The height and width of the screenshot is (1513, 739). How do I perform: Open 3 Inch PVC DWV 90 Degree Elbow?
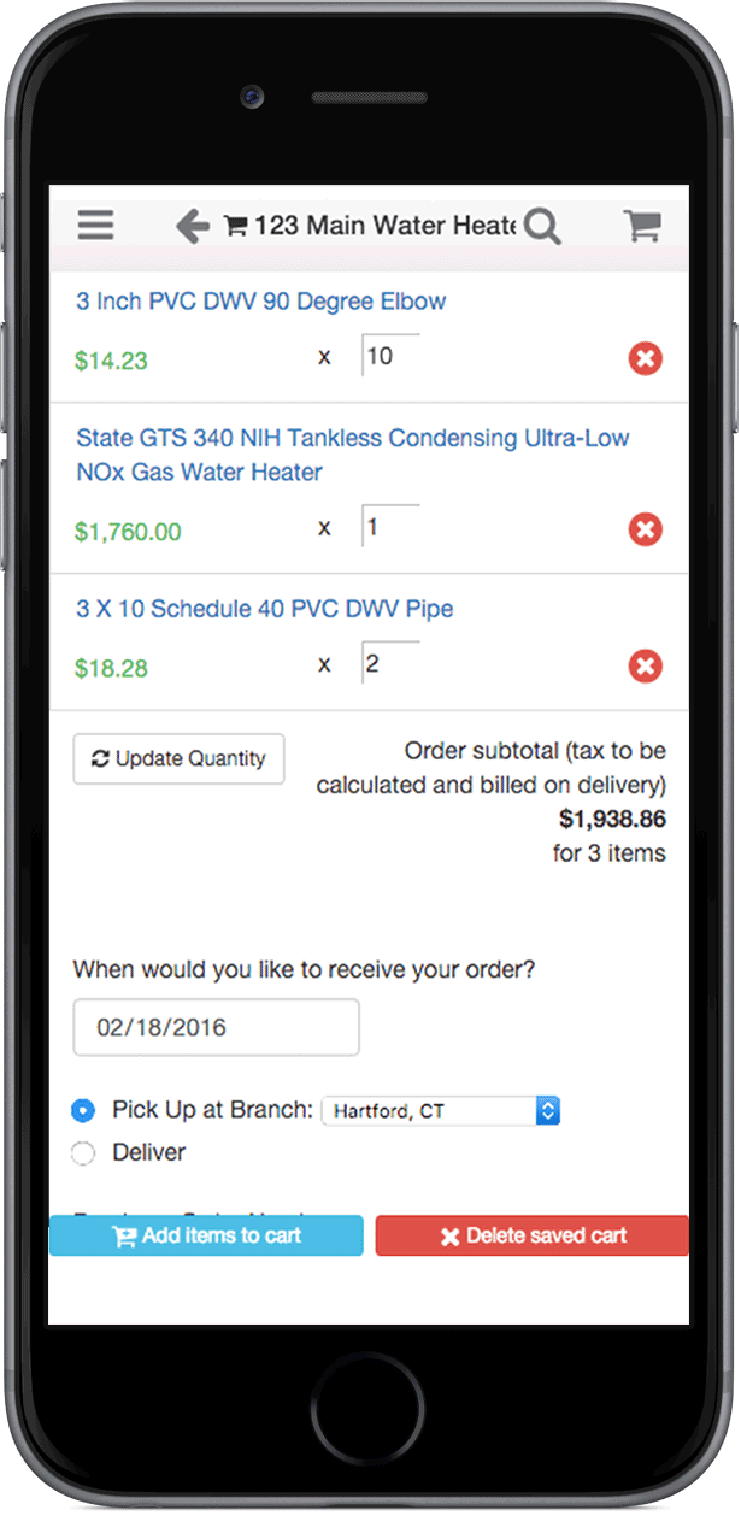point(261,301)
